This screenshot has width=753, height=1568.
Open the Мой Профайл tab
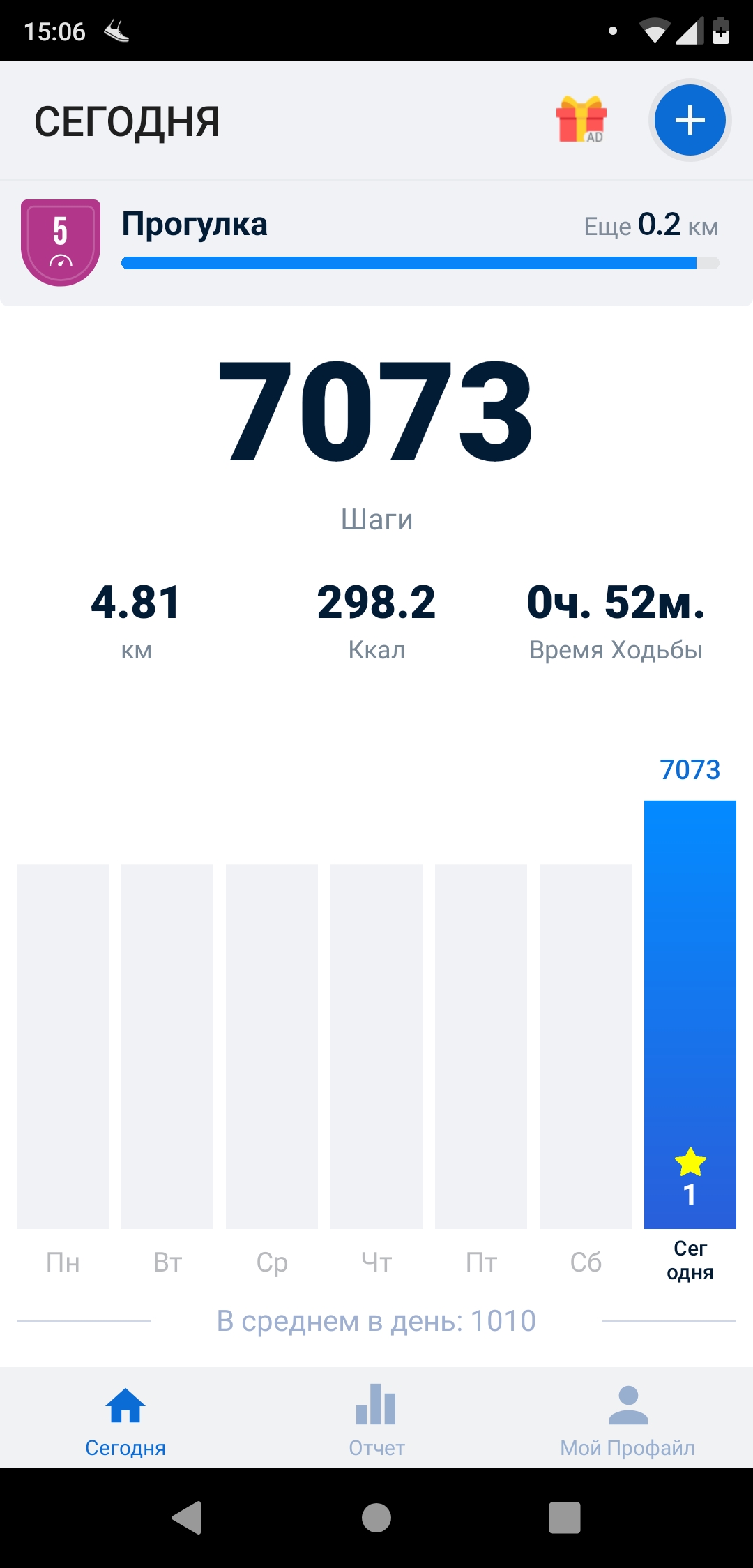point(627,1420)
